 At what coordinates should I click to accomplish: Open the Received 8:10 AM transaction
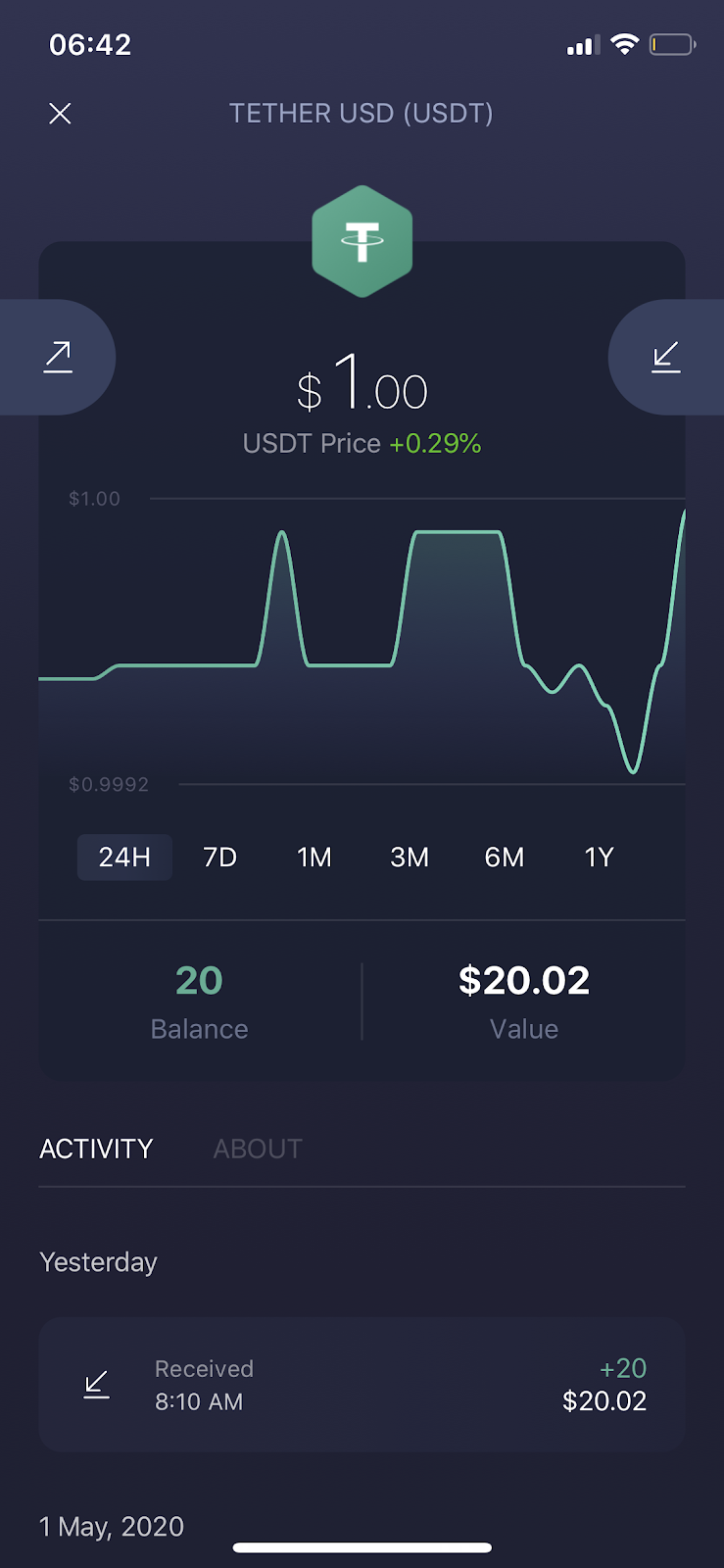[x=362, y=1385]
